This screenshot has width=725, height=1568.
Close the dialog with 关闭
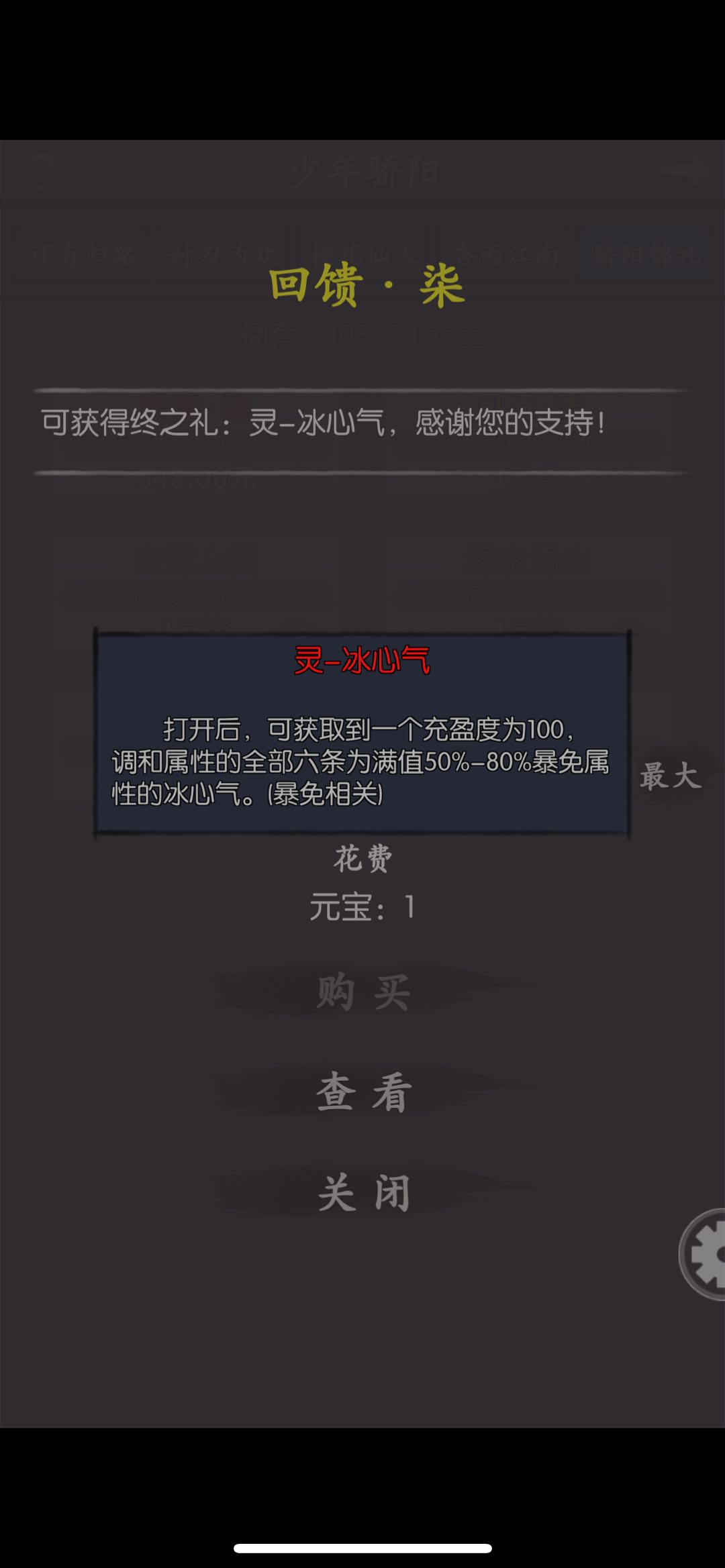(363, 1194)
